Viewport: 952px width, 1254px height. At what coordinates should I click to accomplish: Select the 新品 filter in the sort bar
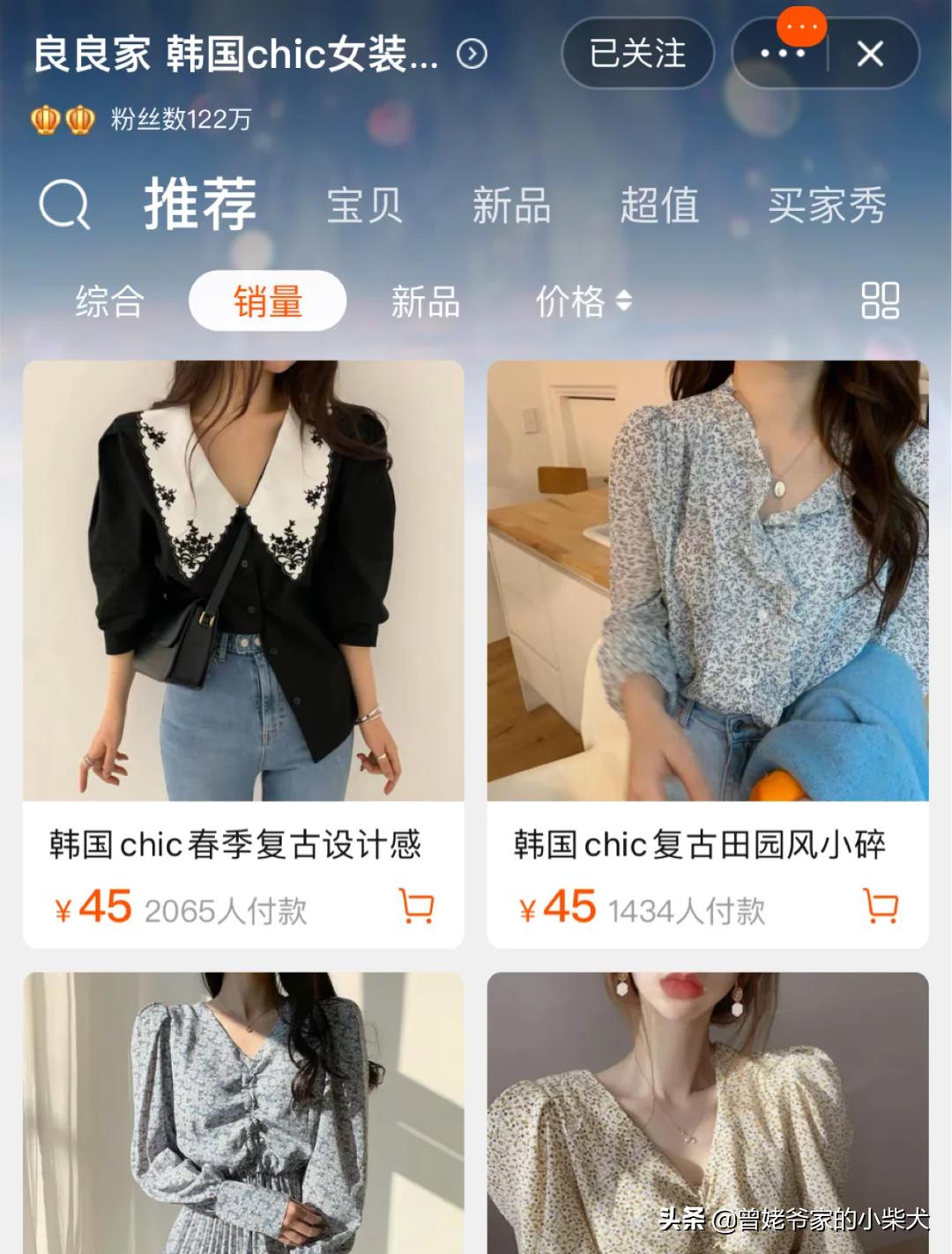click(x=426, y=302)
